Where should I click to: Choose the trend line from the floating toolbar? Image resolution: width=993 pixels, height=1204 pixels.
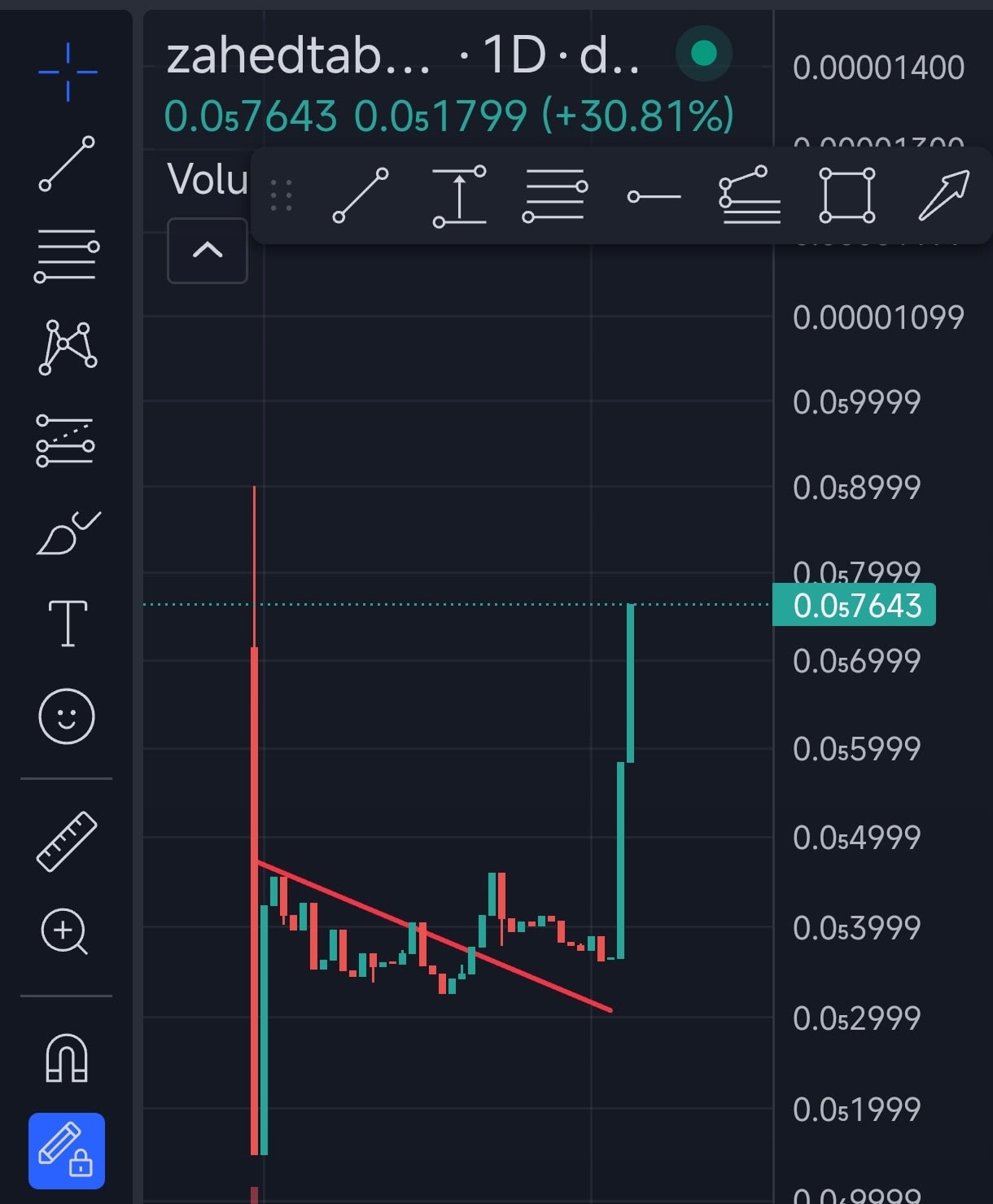361,195
